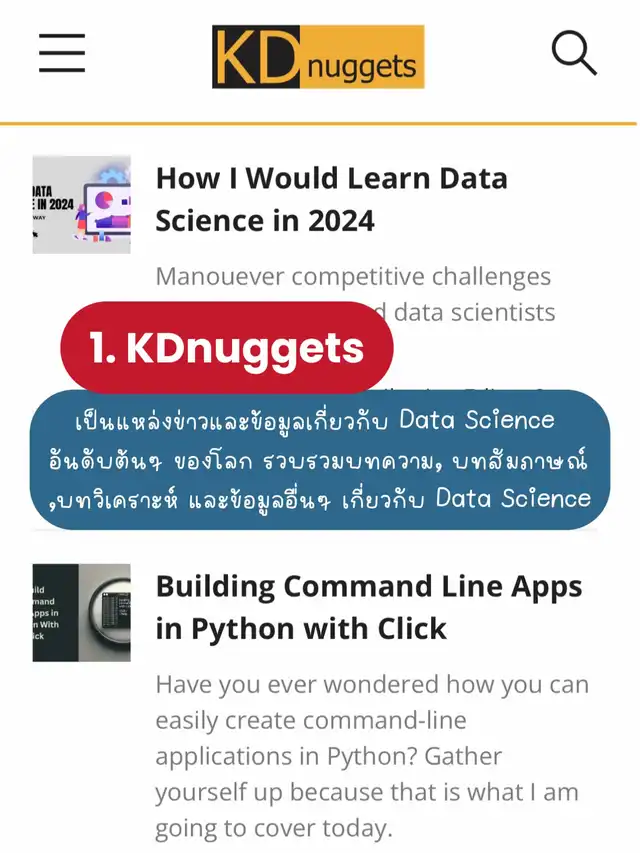Open the Data Science in 2024 article thumbnail
This screenshot has height=853, width=640.
click(82, 205)
